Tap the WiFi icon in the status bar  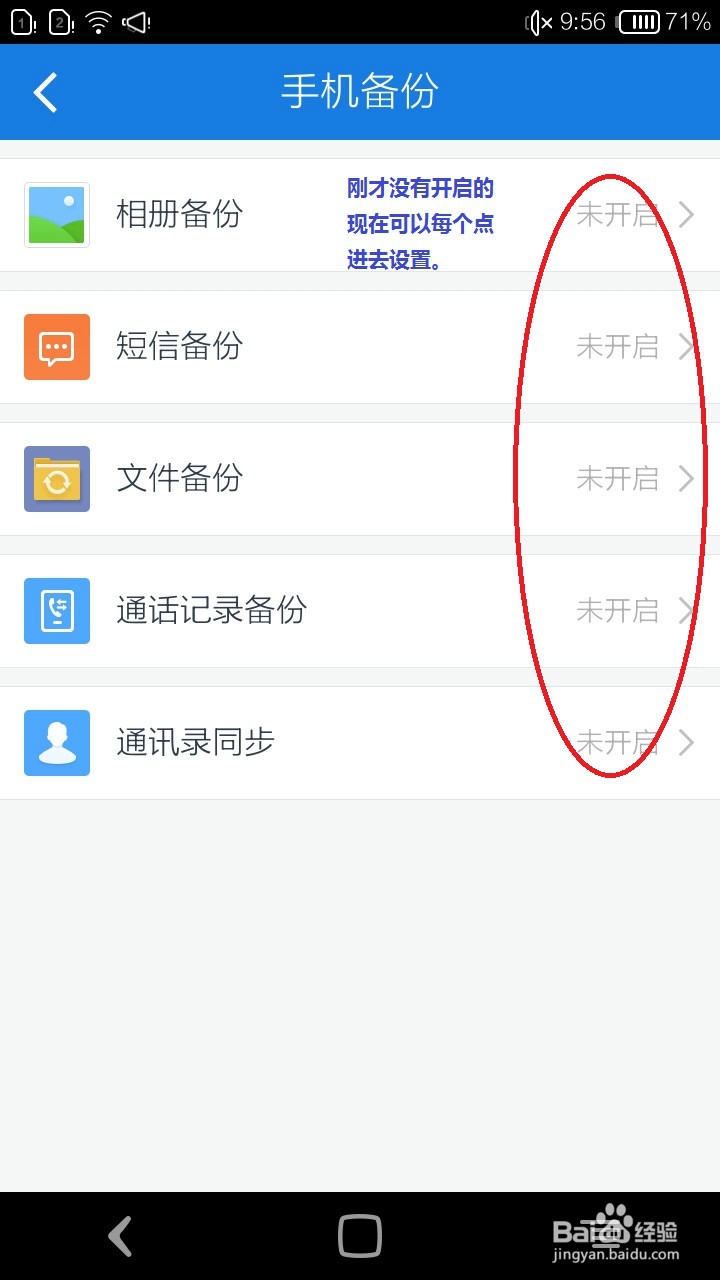point(97,20)
